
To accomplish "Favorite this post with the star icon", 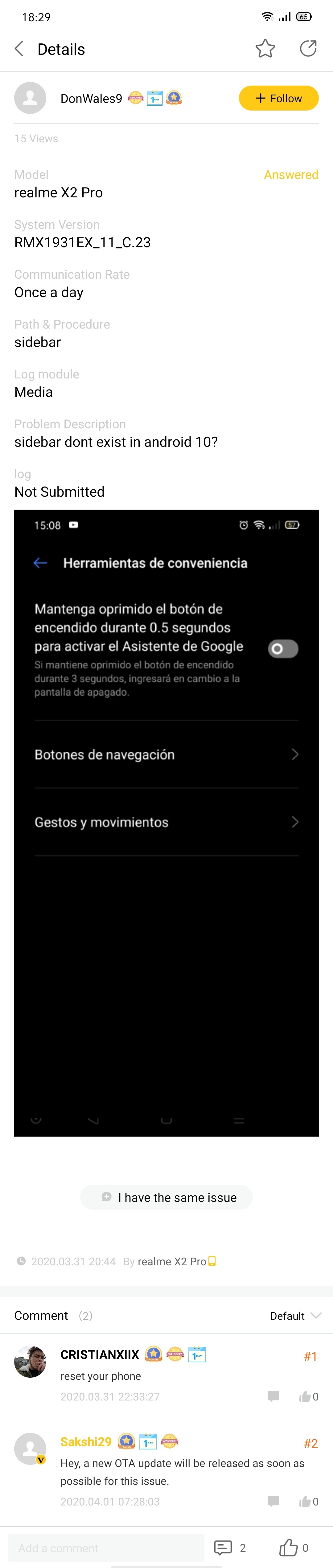I will coord(265,49).
